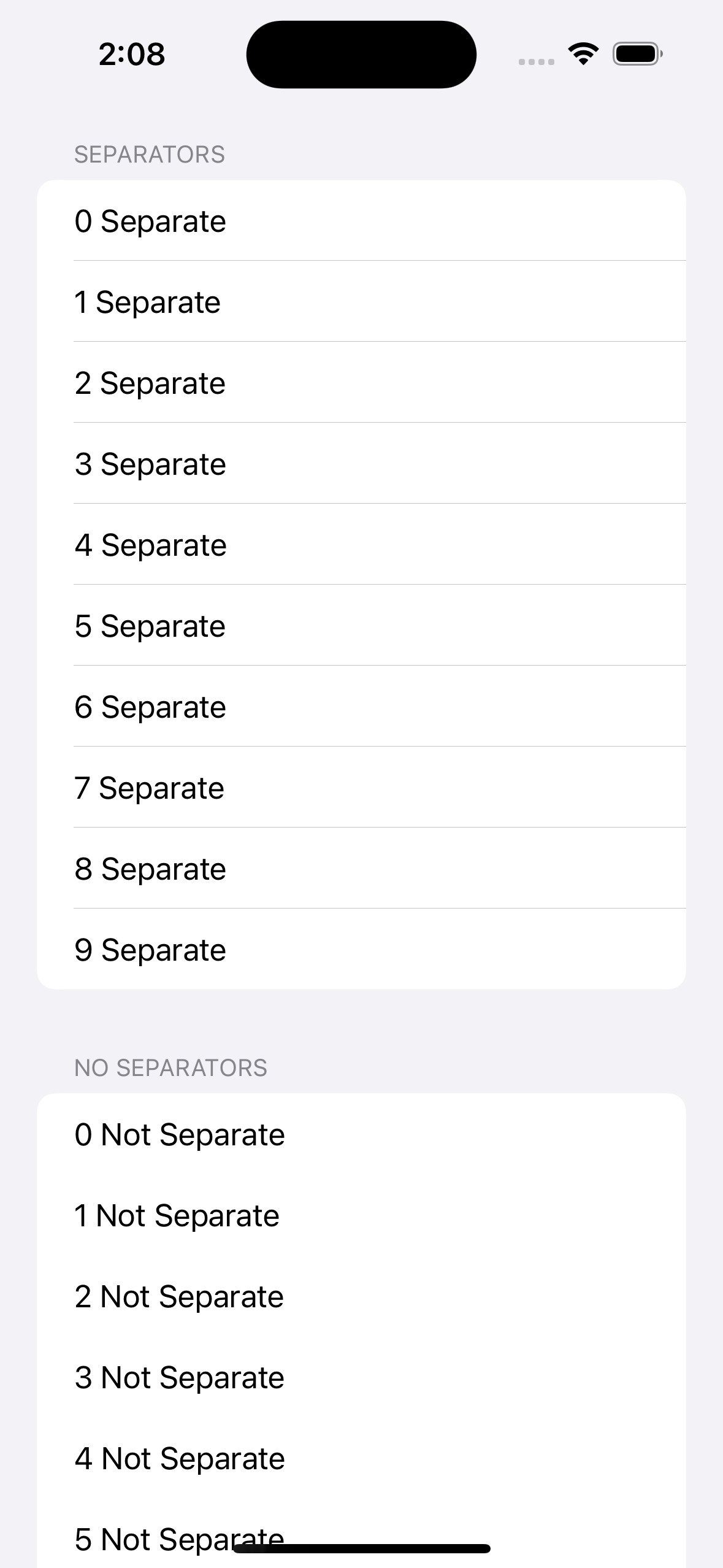This screenshot has height=1568, width=723.
Task: Choose the 3 Separate list item
Action: tap(361, 463)
